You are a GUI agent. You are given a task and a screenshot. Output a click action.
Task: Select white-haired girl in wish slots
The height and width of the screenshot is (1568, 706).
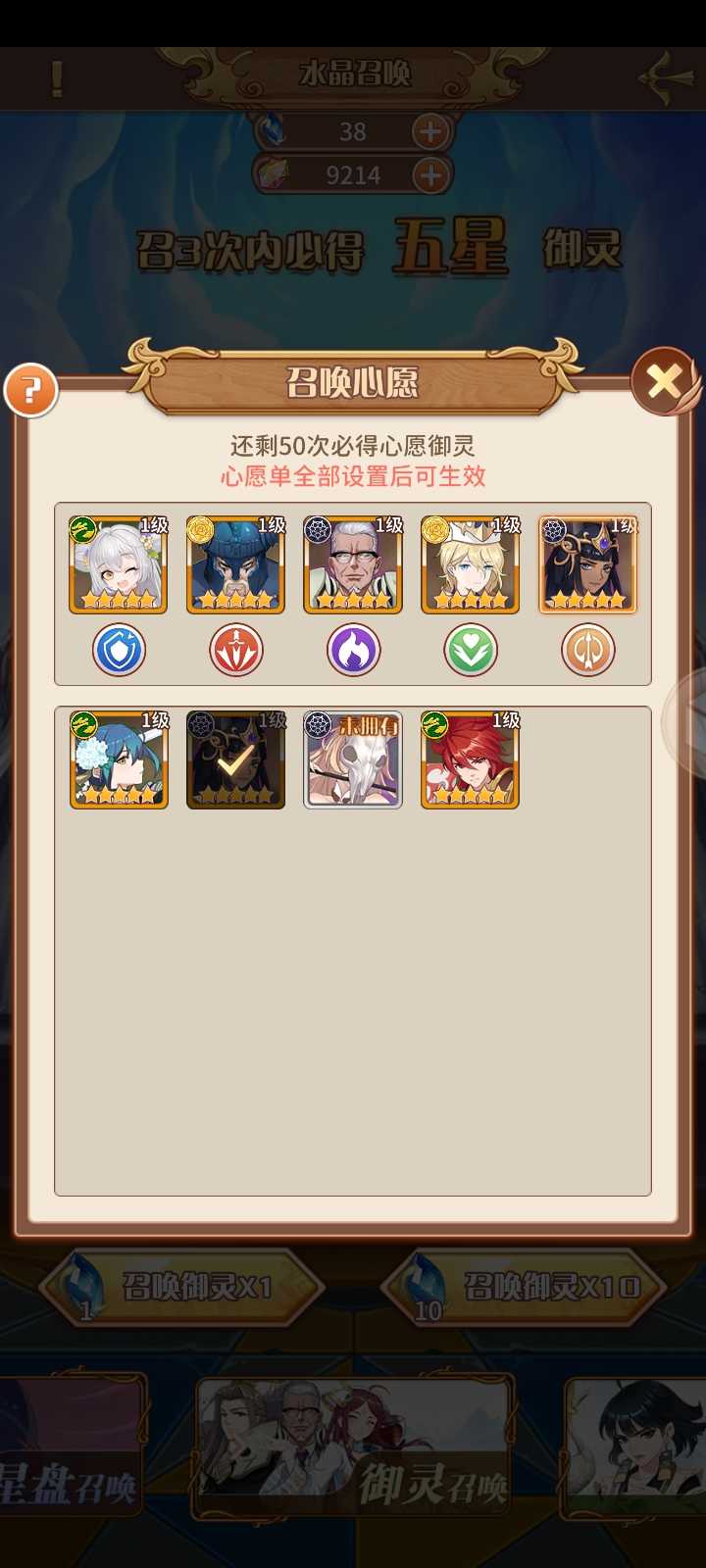coord(119,565)
